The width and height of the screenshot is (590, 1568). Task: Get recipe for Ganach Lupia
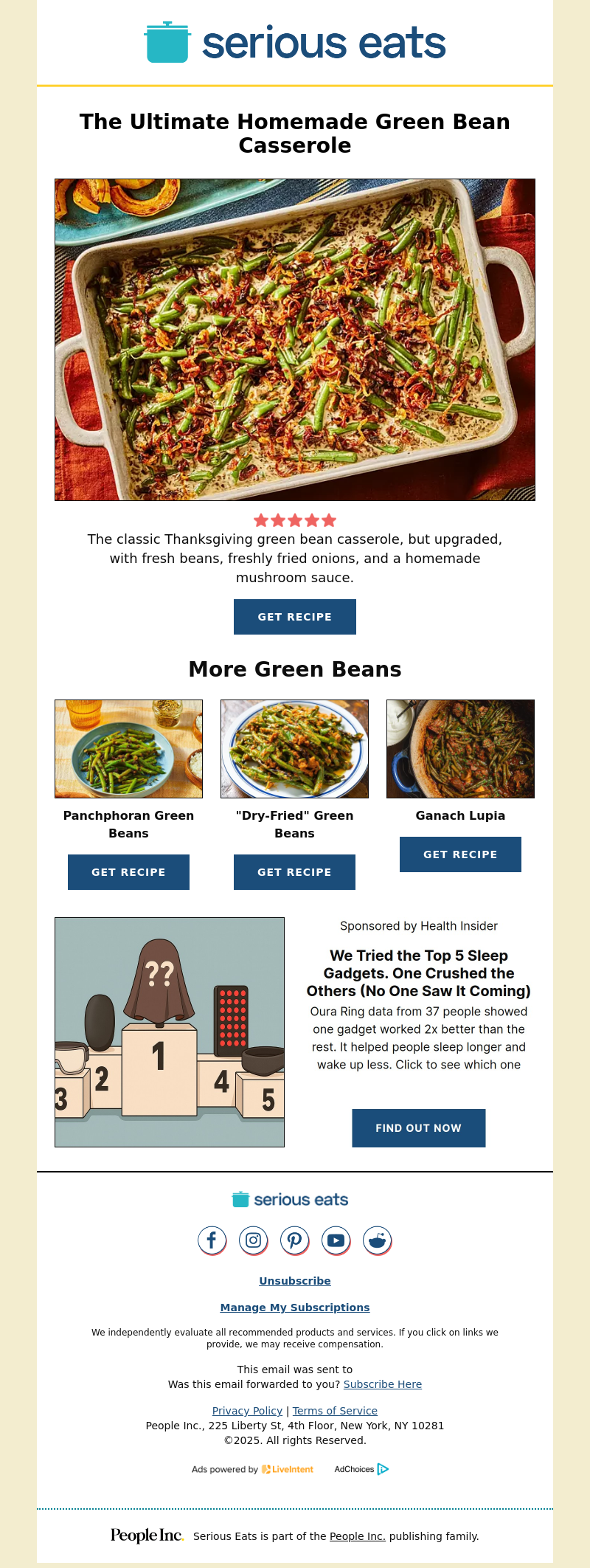coord(460,854)
